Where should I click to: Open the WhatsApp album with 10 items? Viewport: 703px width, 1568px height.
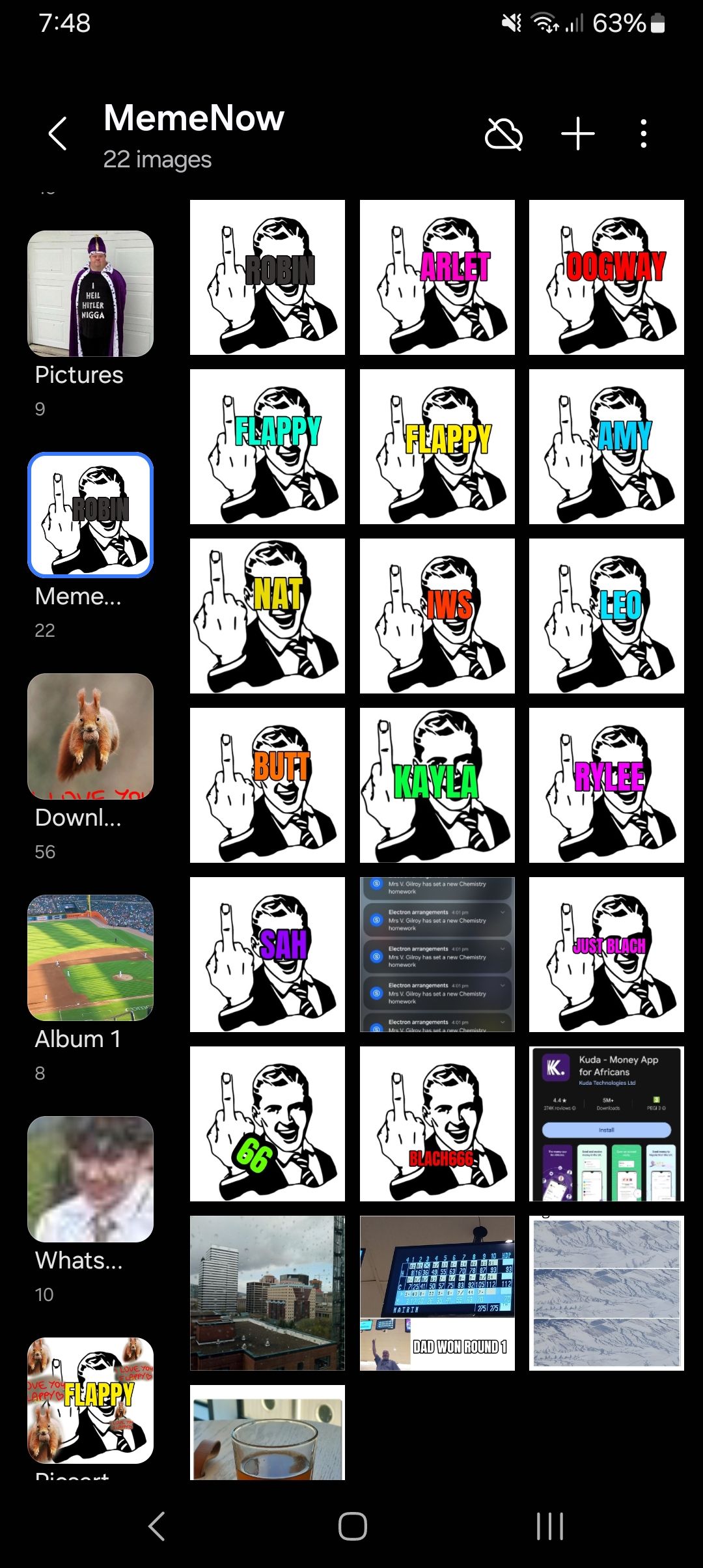click(90, 1179)
